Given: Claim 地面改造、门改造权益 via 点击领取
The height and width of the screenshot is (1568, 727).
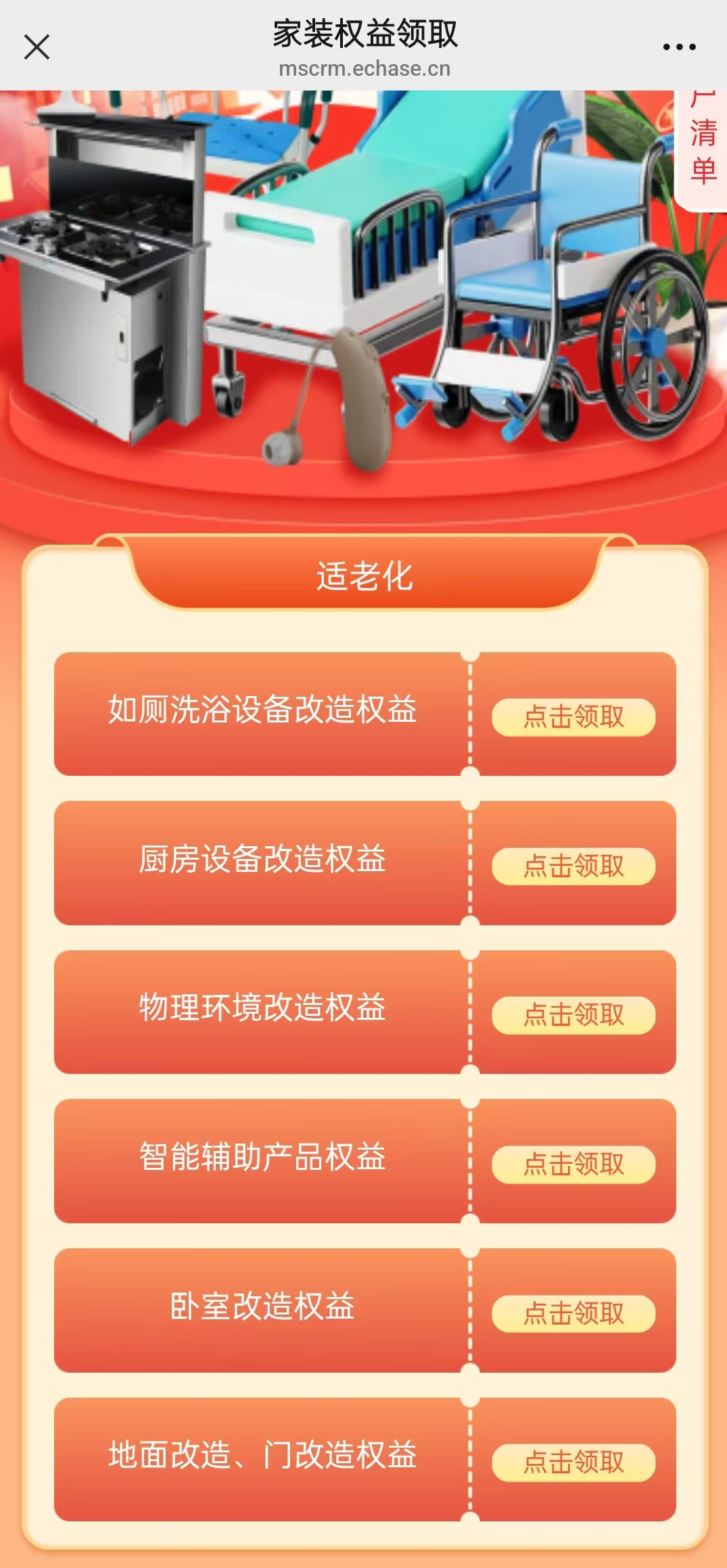Looking at the screenshot, I should (573, 1463).
